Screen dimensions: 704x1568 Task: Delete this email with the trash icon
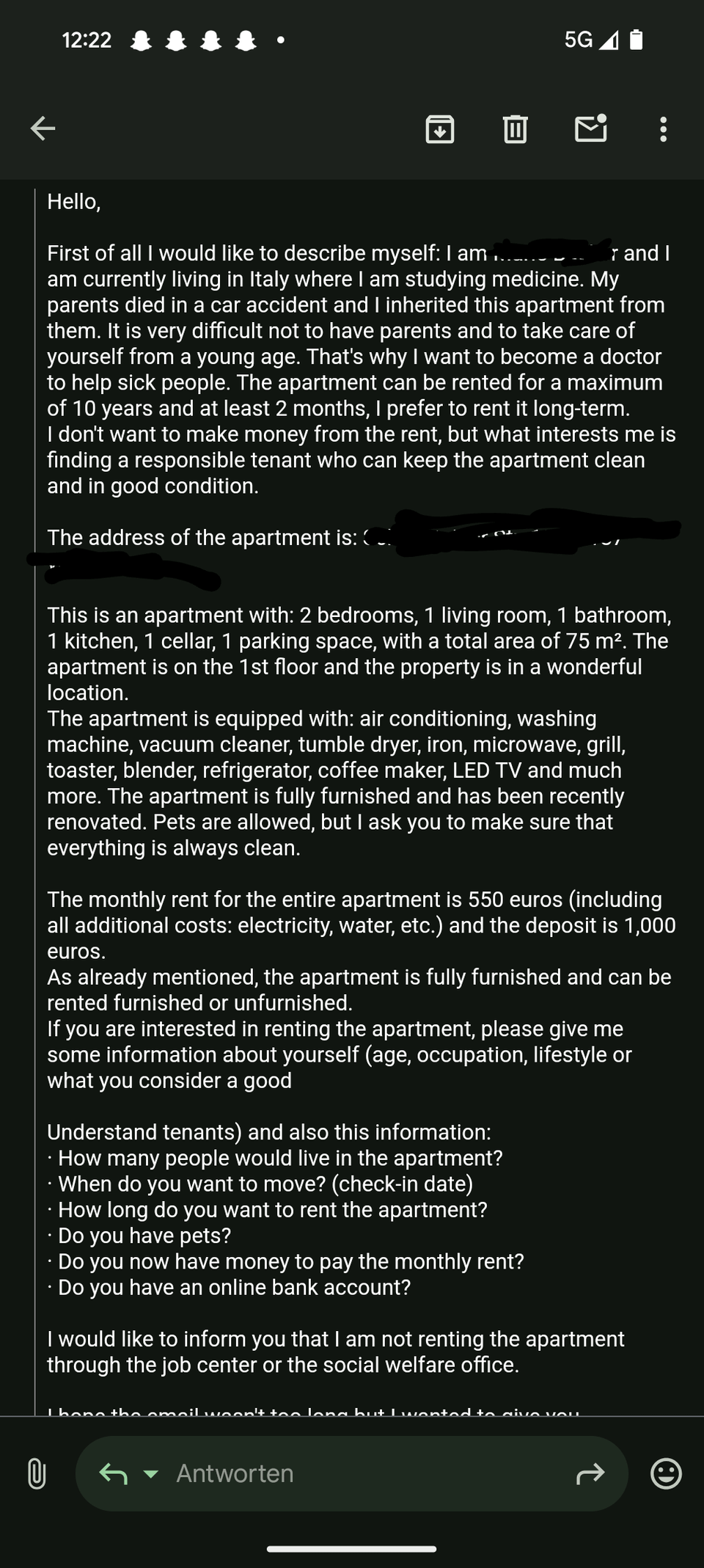pos(515,129)
